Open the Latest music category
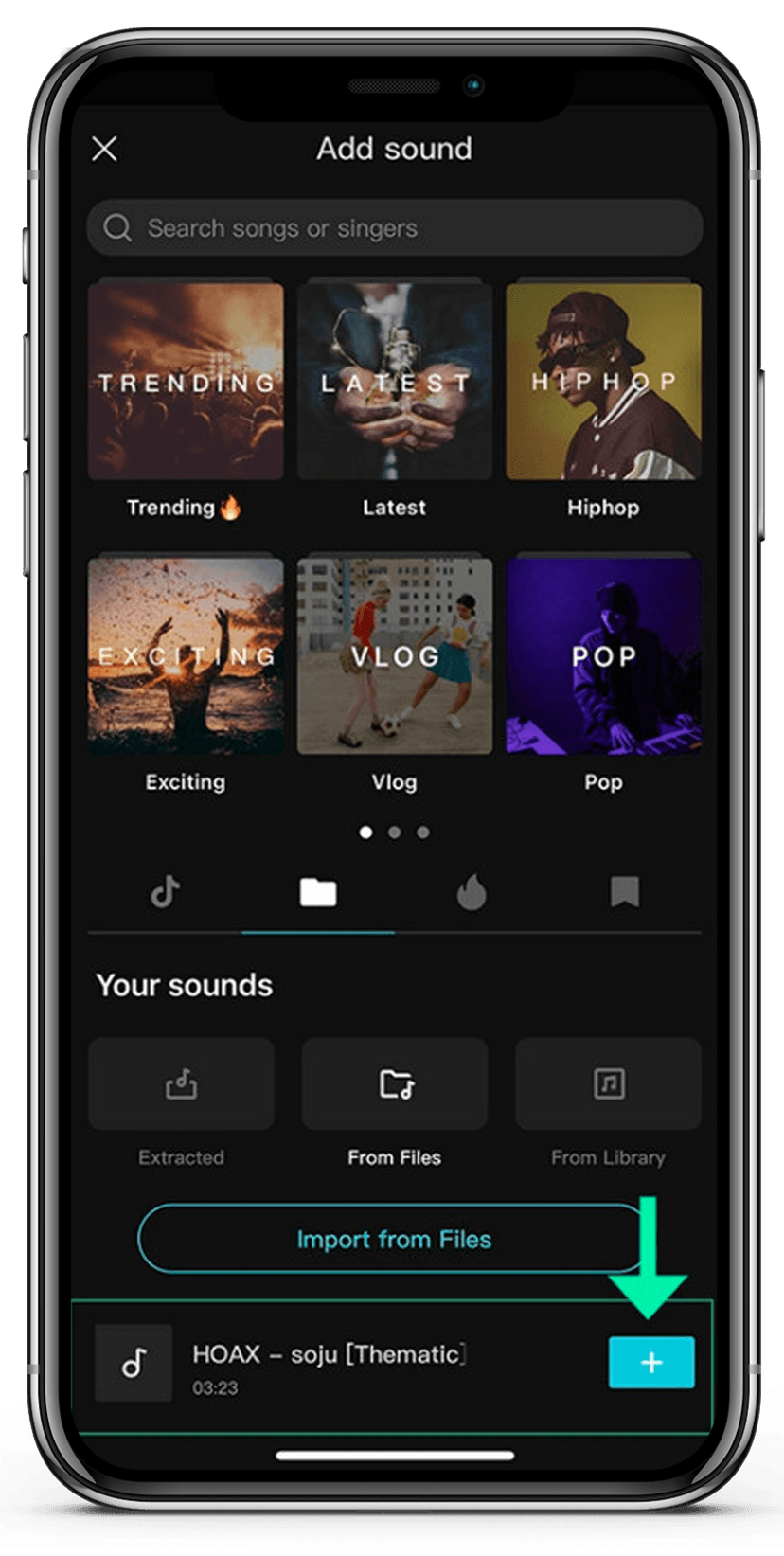Viewport: 784px width, 1556px height. [x=394, y=383]
